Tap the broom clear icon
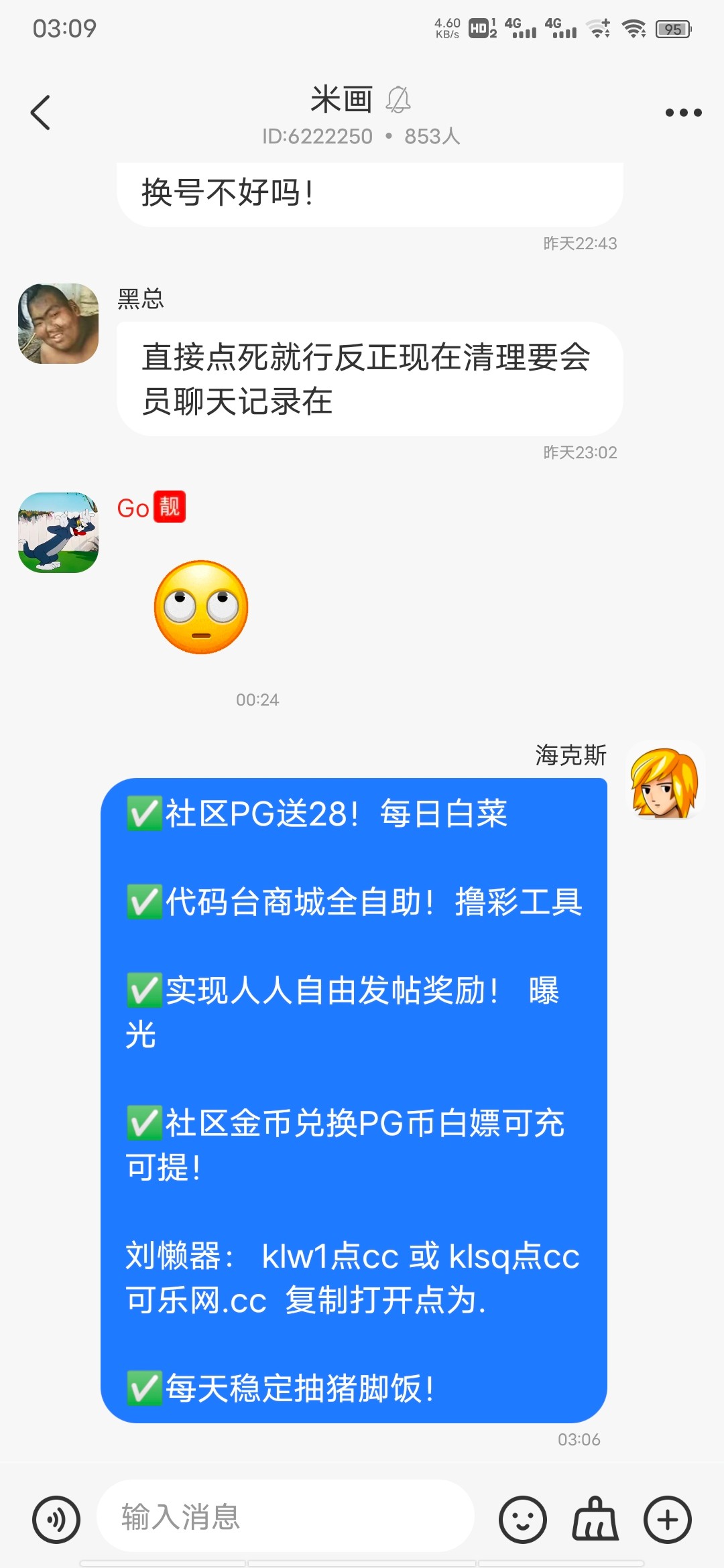 click(x=595, y=1519)
